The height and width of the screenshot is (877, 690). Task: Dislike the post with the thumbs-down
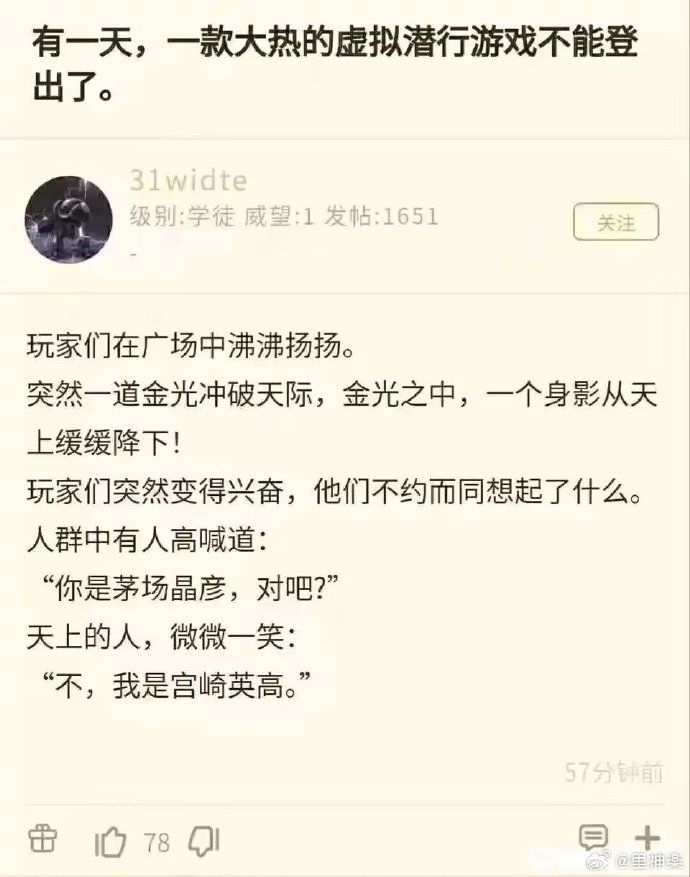coord(205,840)
